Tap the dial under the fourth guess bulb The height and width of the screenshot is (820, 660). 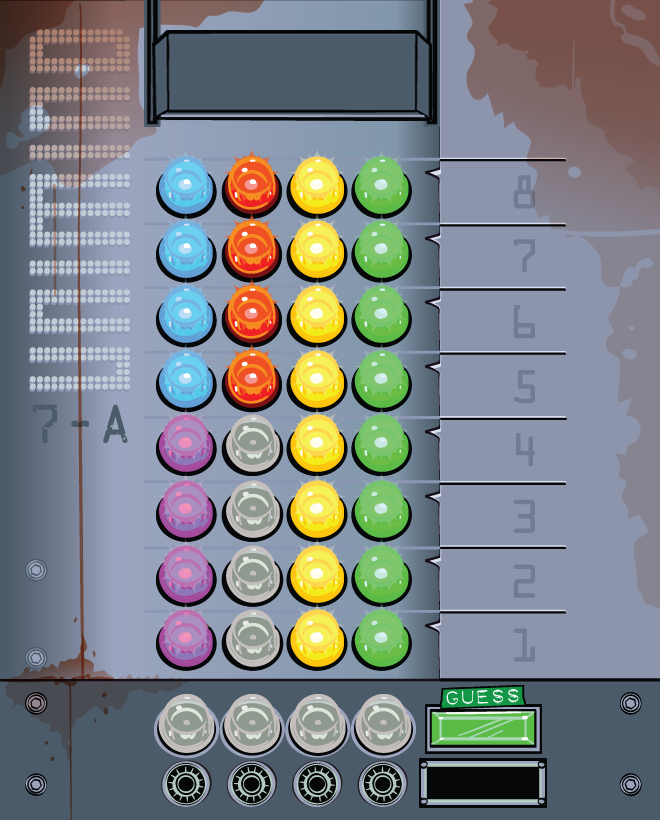382,783
